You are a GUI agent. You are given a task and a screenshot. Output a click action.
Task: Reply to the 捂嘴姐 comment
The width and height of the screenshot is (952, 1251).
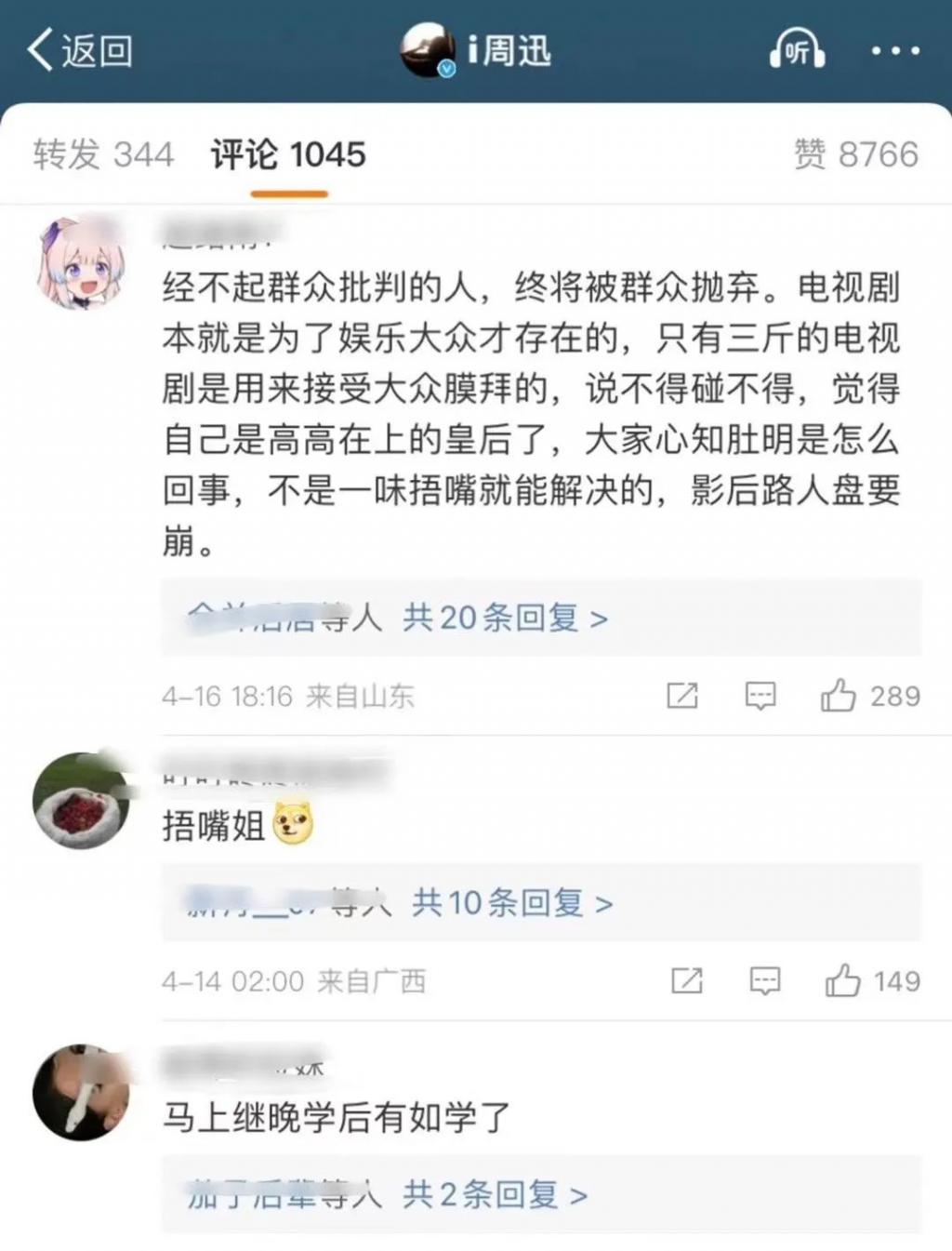point(765,981)
